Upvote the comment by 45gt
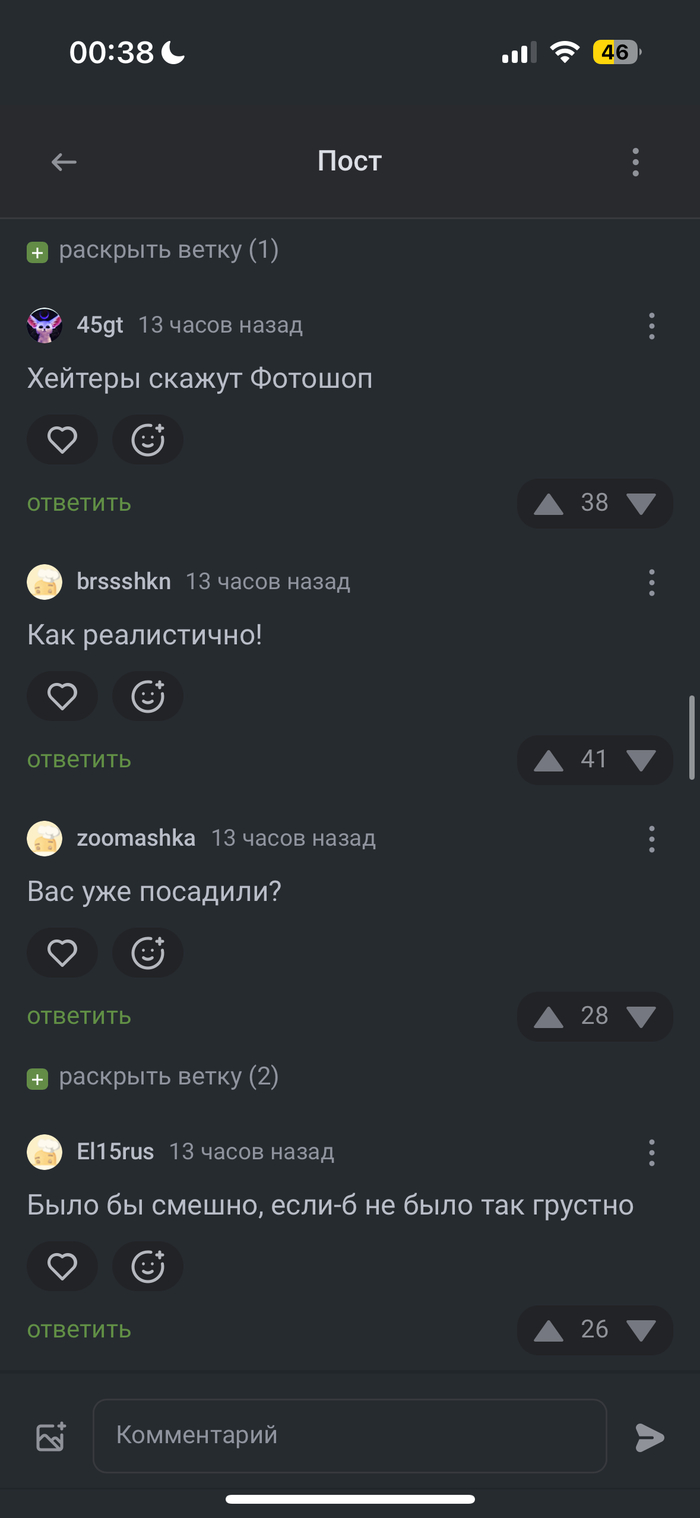Screen dimensions: 700x1518 (x=548, y=503)
